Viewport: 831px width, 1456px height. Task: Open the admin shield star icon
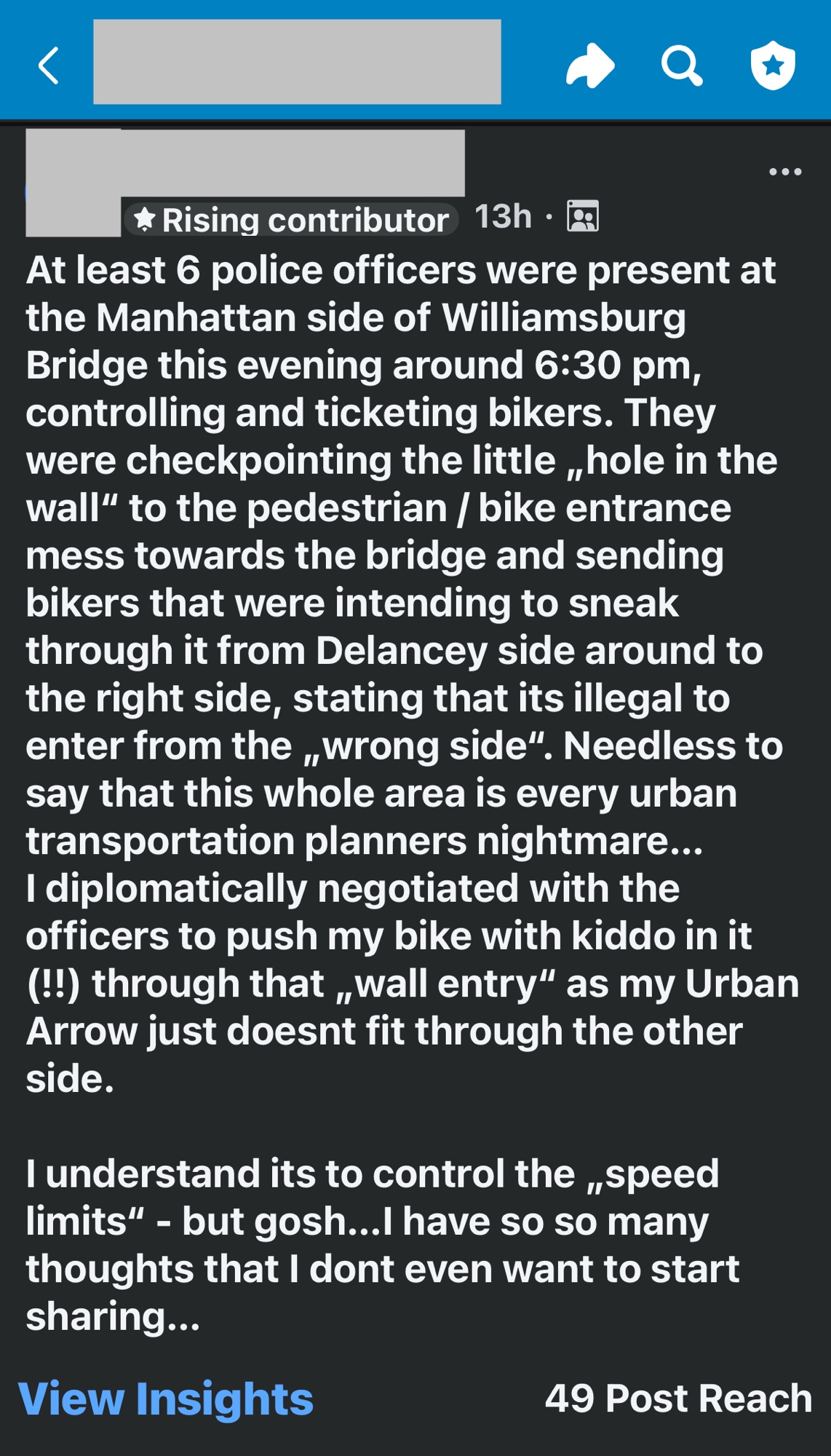tap(773, 66)
